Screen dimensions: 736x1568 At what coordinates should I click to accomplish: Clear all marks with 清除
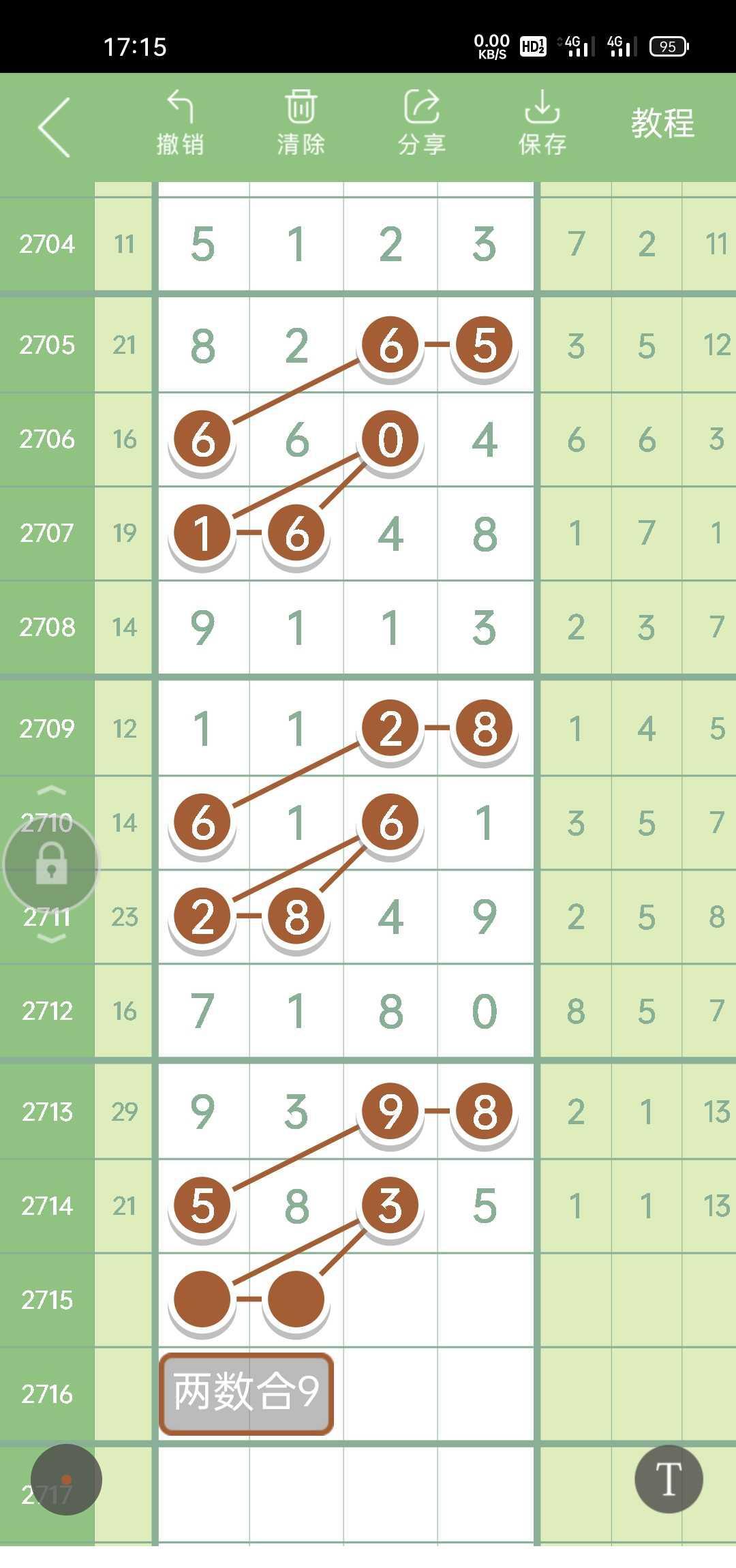(301, 123)
